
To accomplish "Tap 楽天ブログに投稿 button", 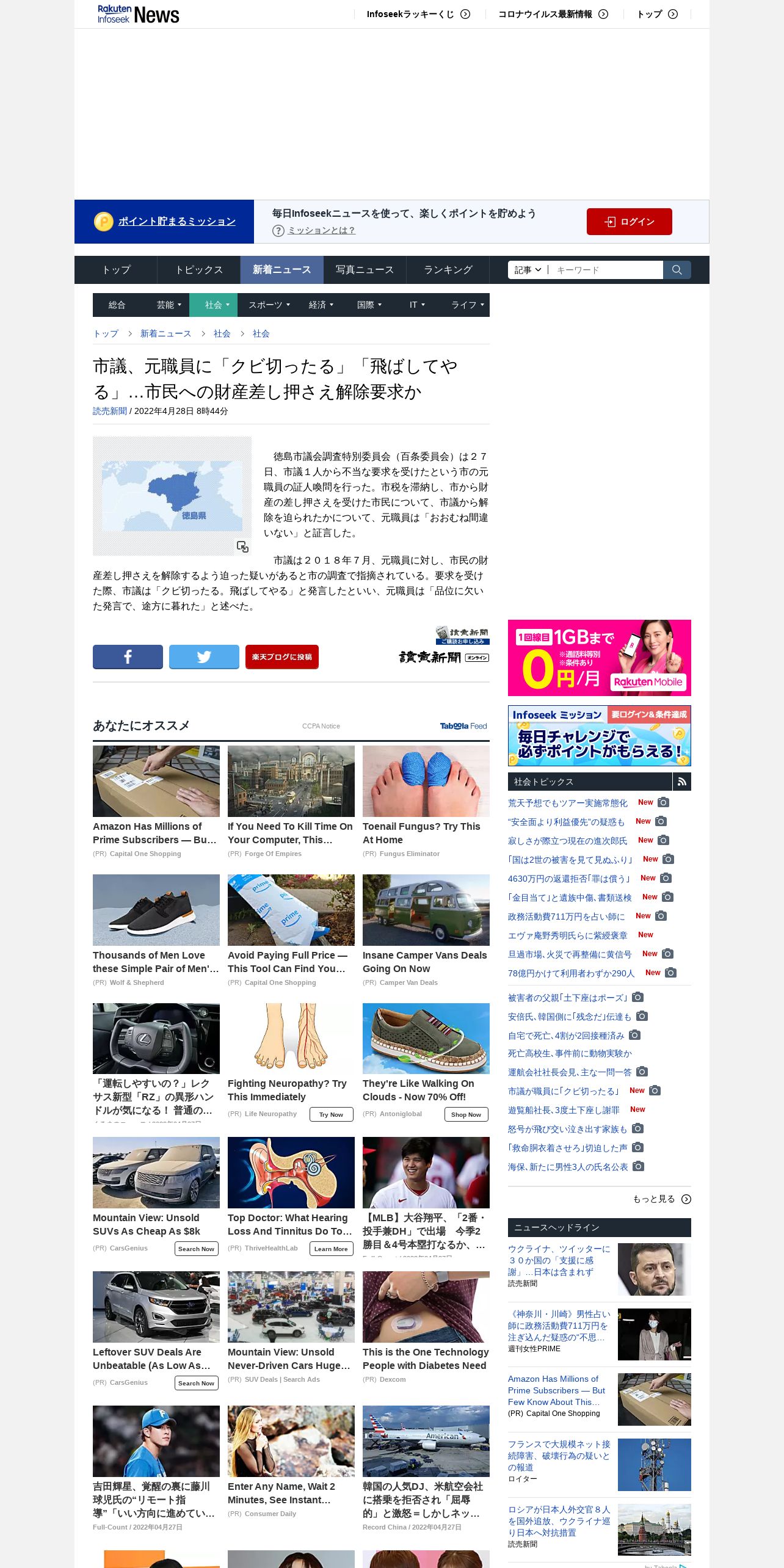I will click(x=281, y=657).
